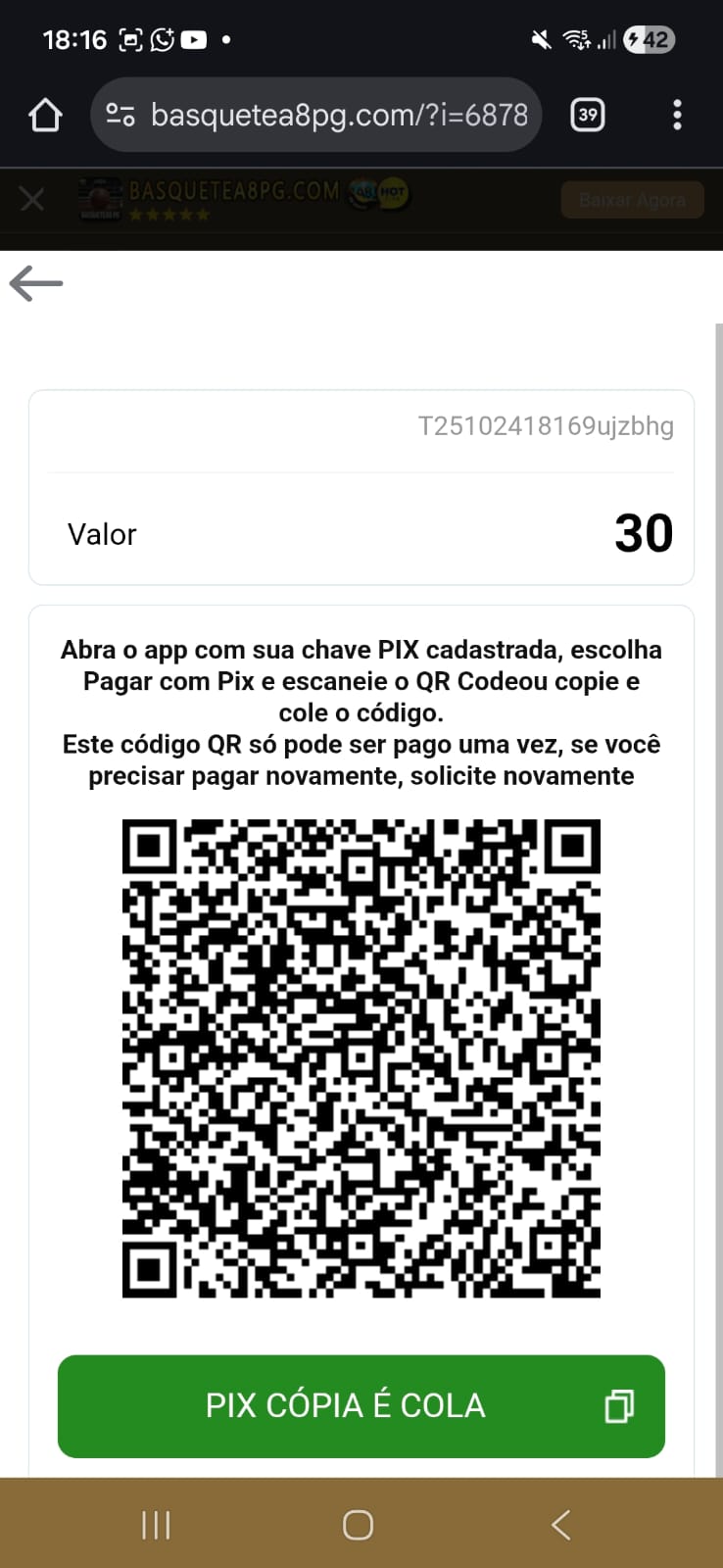Copy the PIX code with PIX CÓPIA É COLA
This screenshot has width=723, height=1568.
coord(361,1405)
